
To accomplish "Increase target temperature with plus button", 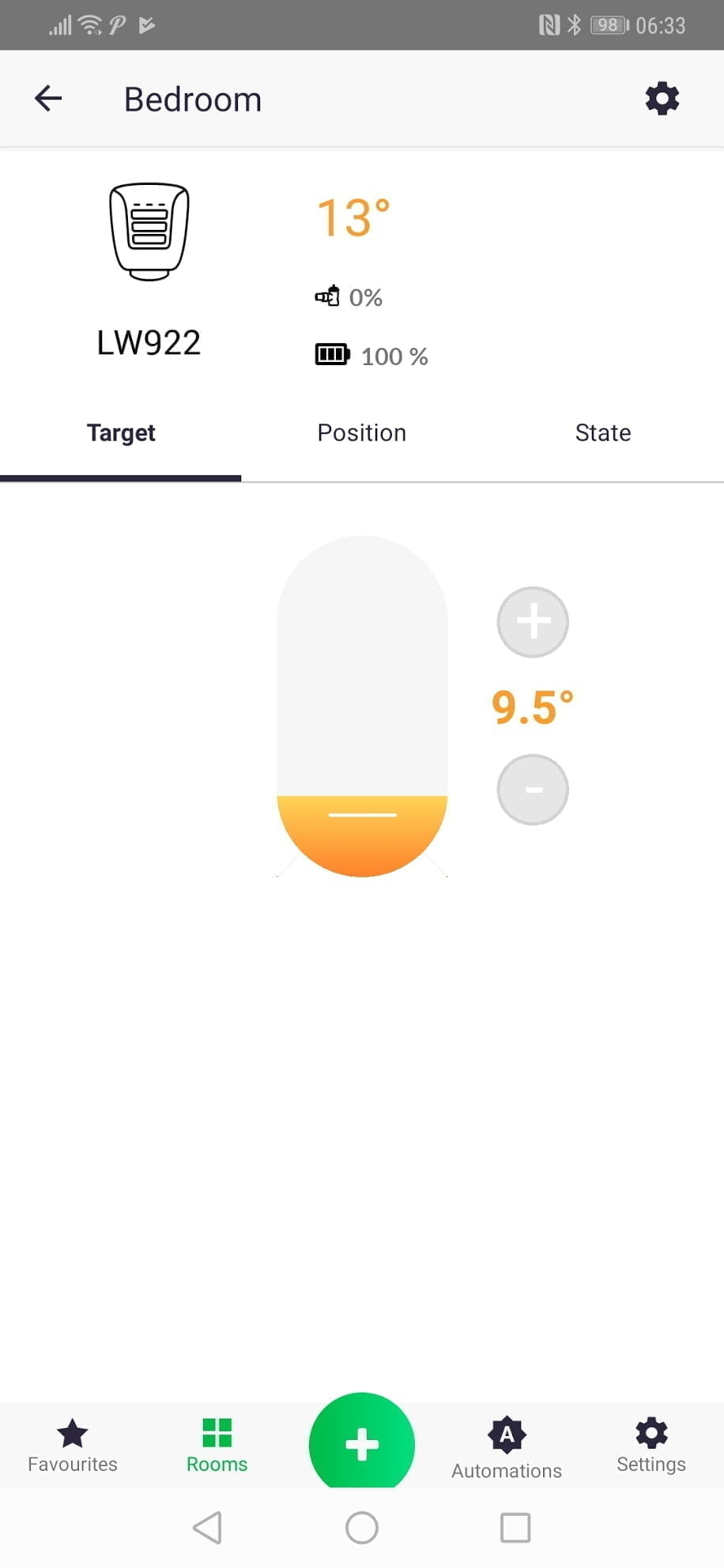I will [x=533, y=622].
